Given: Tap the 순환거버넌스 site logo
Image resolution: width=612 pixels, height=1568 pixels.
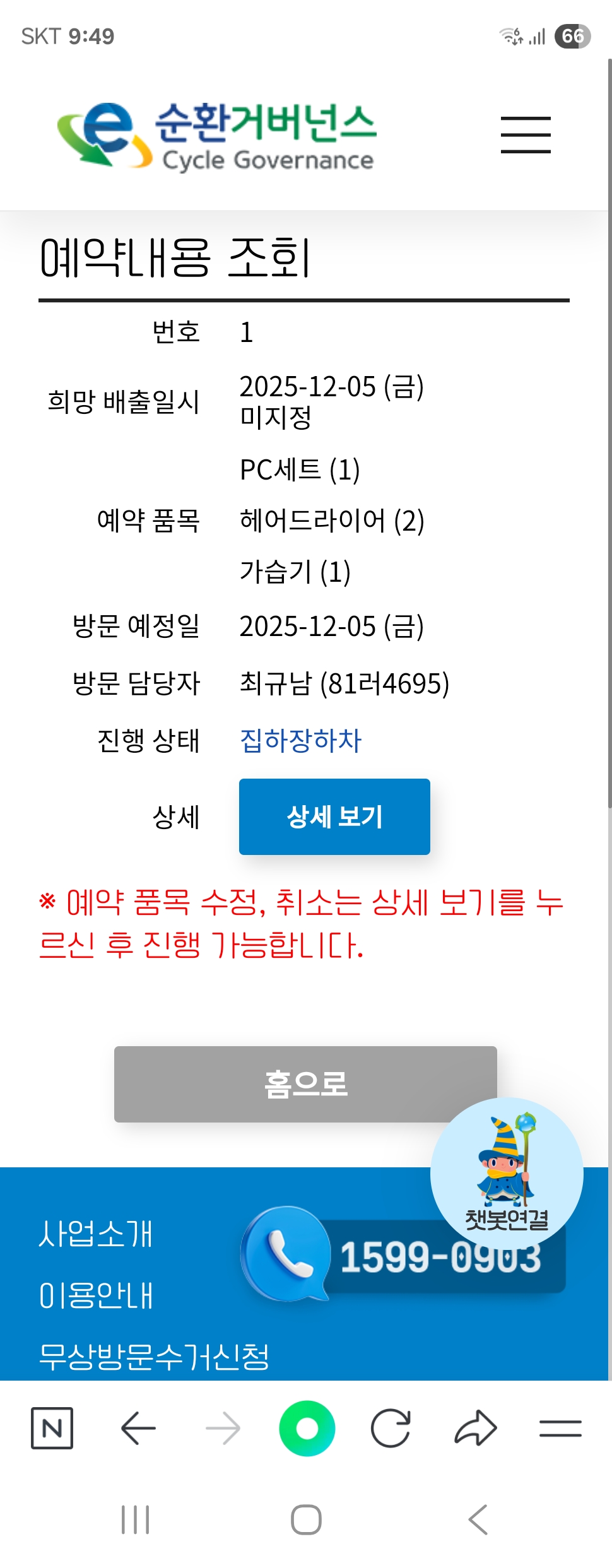Looking at the screenshot, I should [217, 136].
